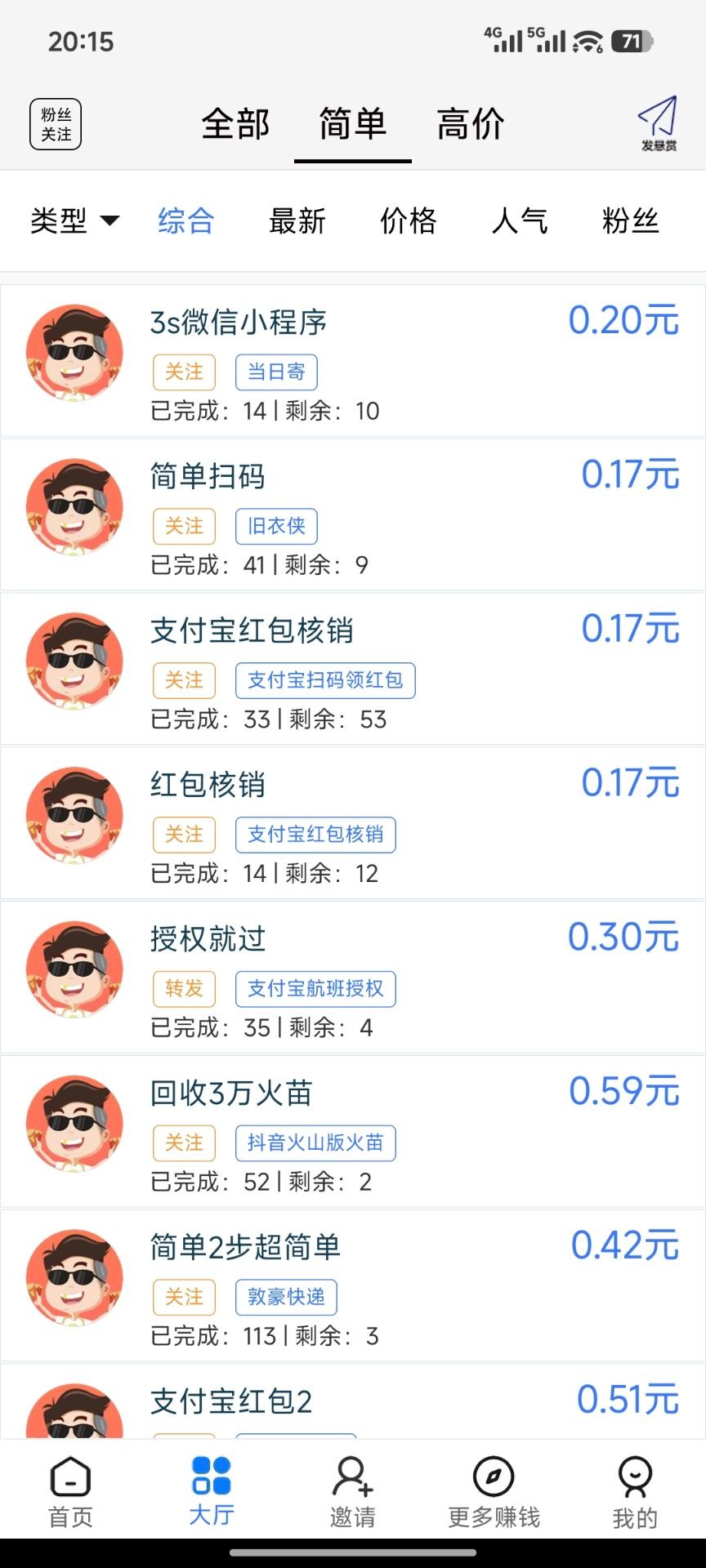Select the 价格 sort option
Screen dimensions: 706x1568
click(407, 221)
